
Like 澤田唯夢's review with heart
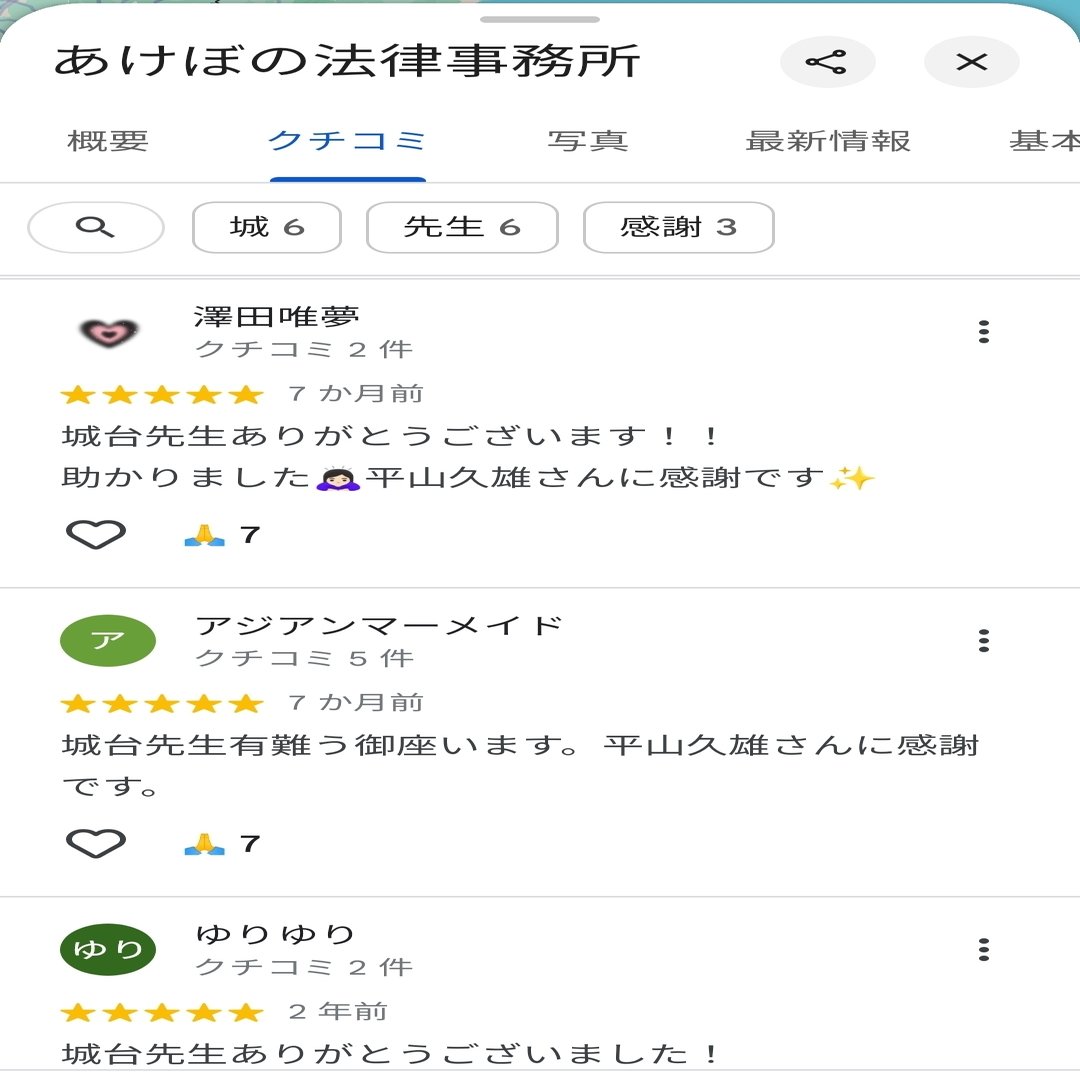pyautogui.click(x=96, y=535)
